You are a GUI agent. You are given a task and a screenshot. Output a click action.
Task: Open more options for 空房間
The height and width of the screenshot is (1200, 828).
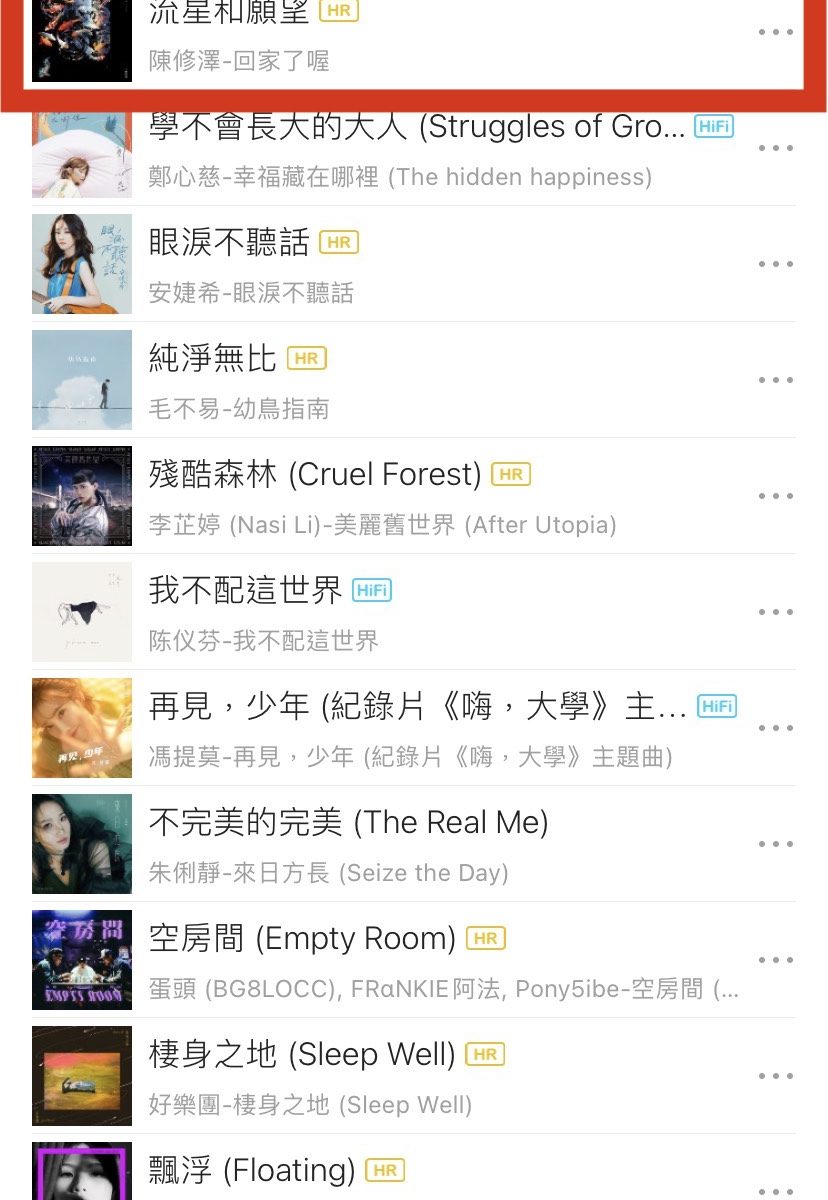[x=775, y=960]
